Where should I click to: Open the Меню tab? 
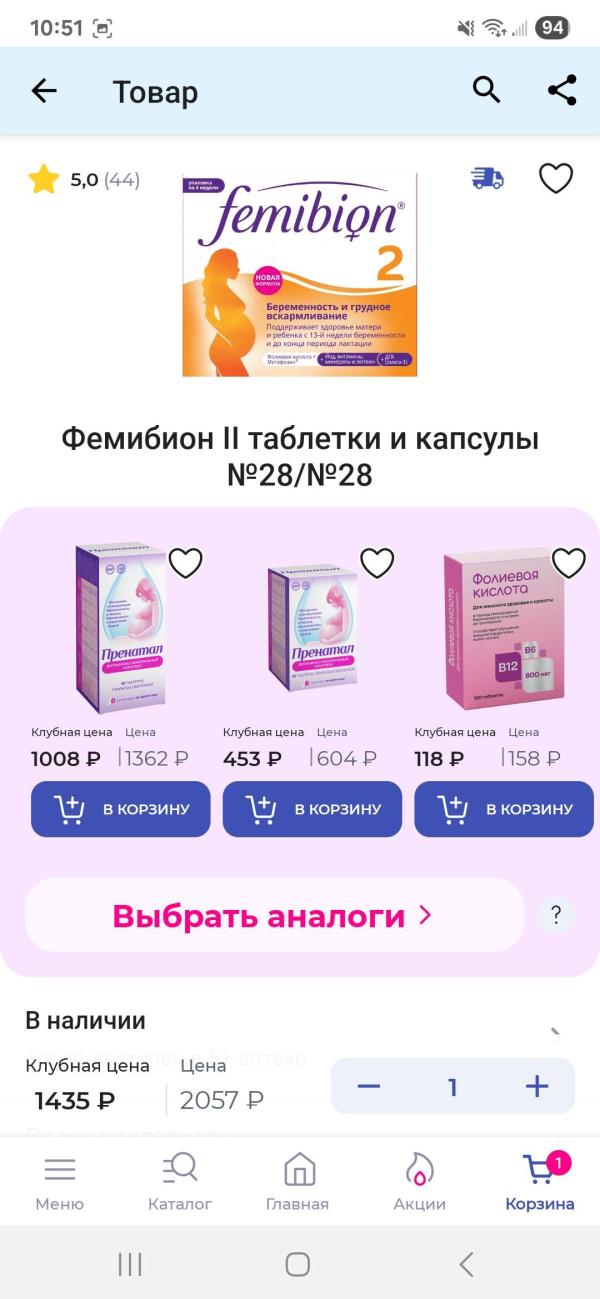click(x=60, y=1181)
